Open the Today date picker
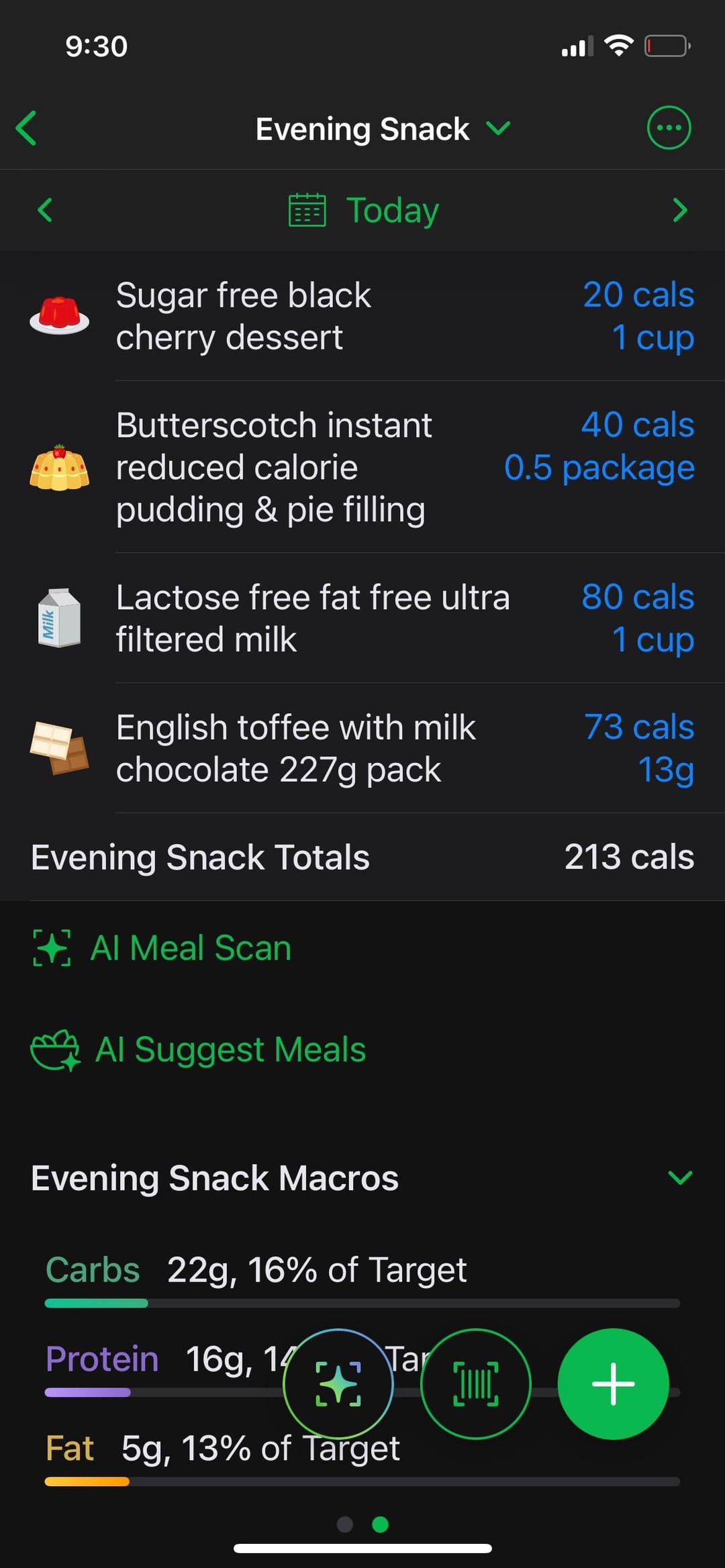The image size is (725, 1568). 364,211
